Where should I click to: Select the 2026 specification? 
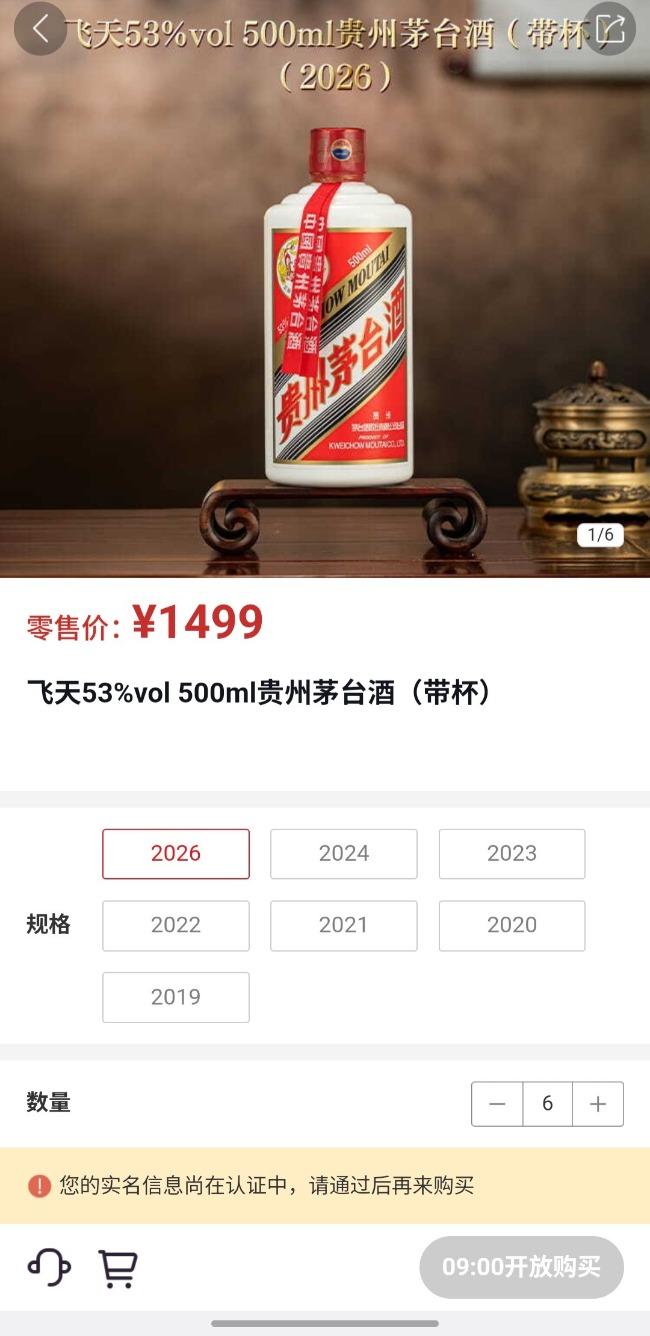(x=176, y=854)
